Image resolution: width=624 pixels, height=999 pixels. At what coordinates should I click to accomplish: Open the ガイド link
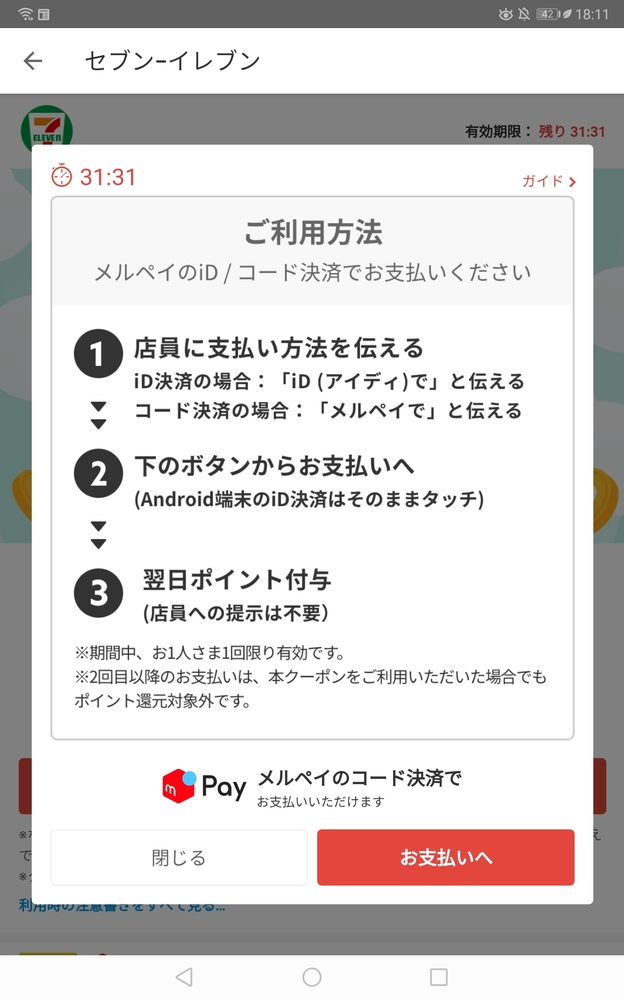[548, 181]
